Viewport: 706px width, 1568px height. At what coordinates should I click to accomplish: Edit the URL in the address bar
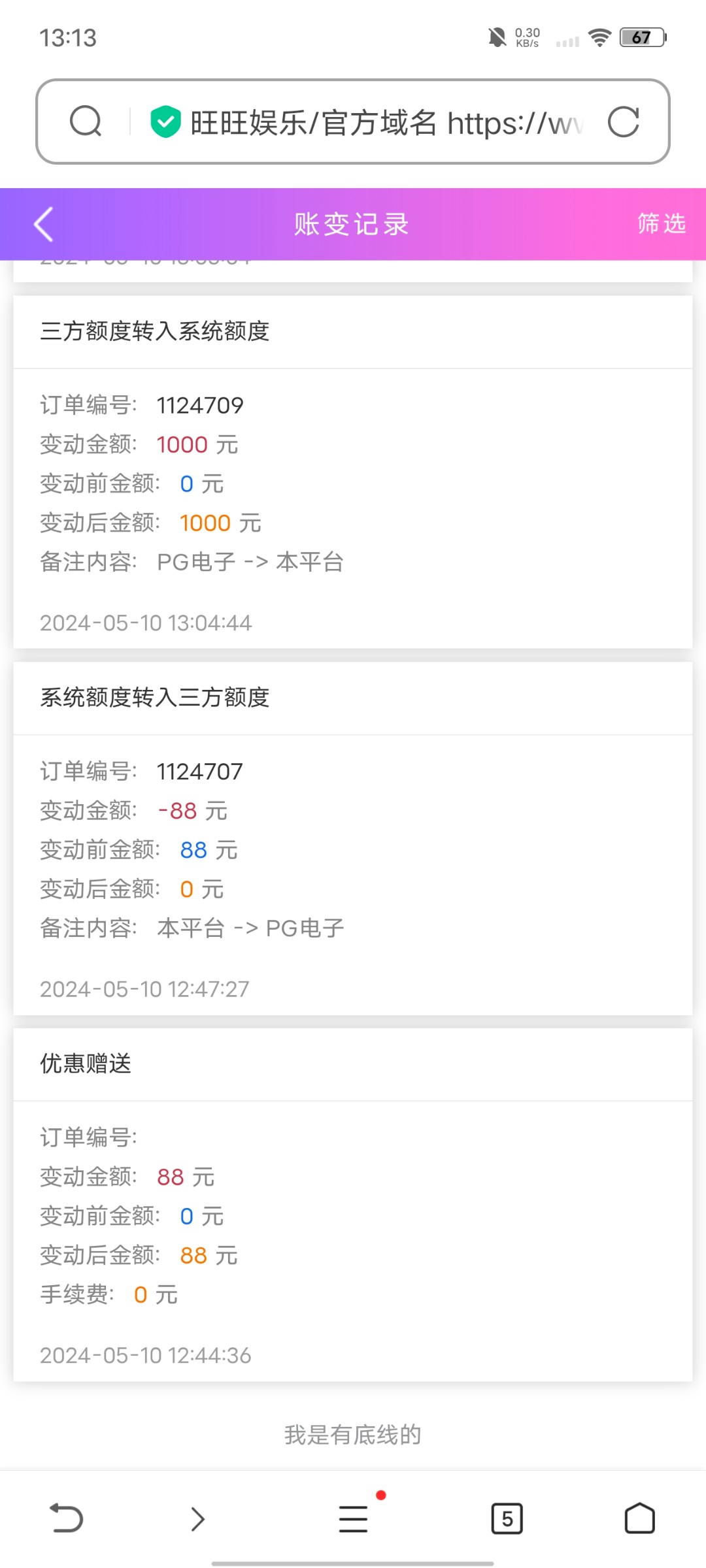pyautogui.click(x=386, y=123)
